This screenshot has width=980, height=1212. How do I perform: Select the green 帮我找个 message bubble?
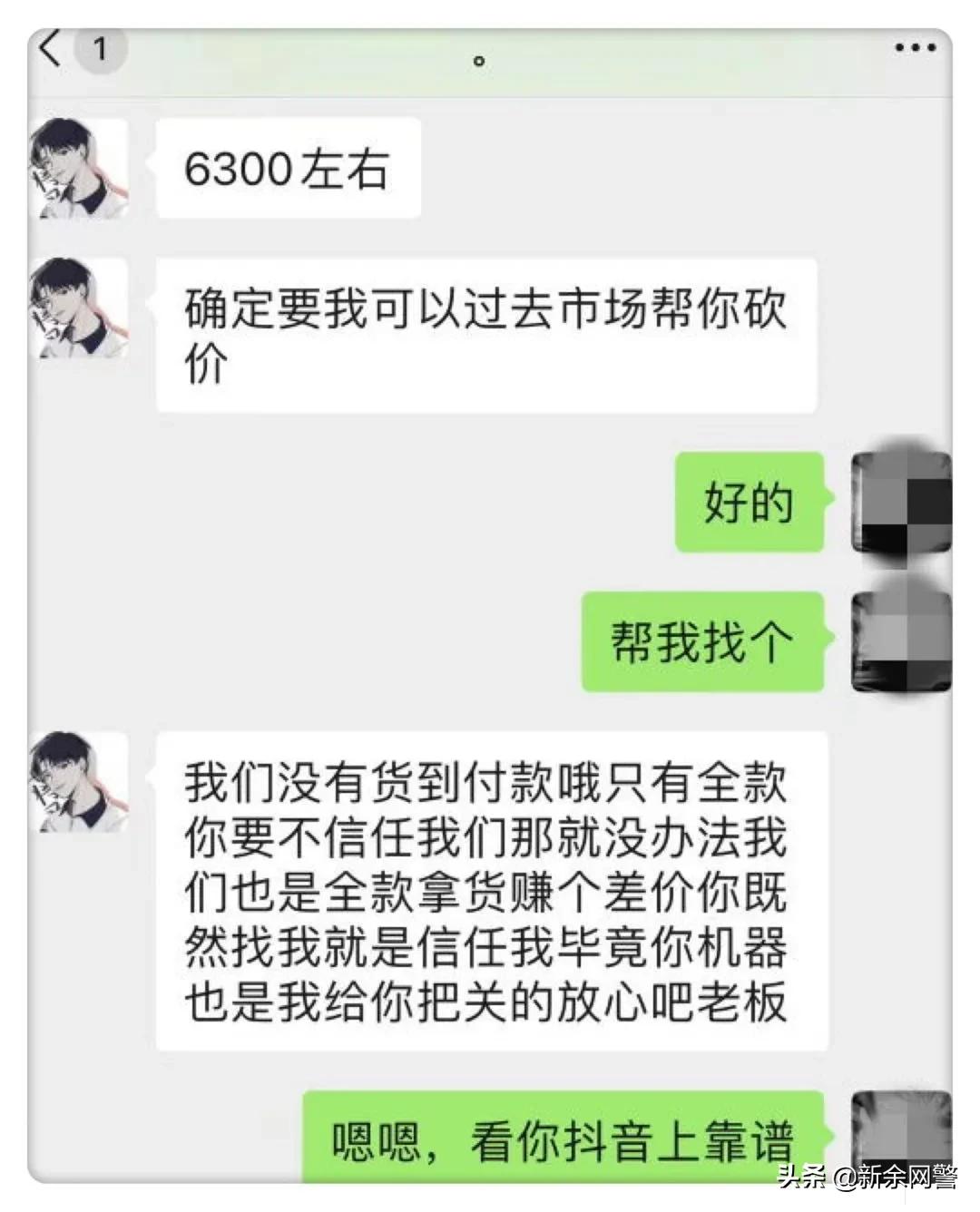click(x=701, y=641)
